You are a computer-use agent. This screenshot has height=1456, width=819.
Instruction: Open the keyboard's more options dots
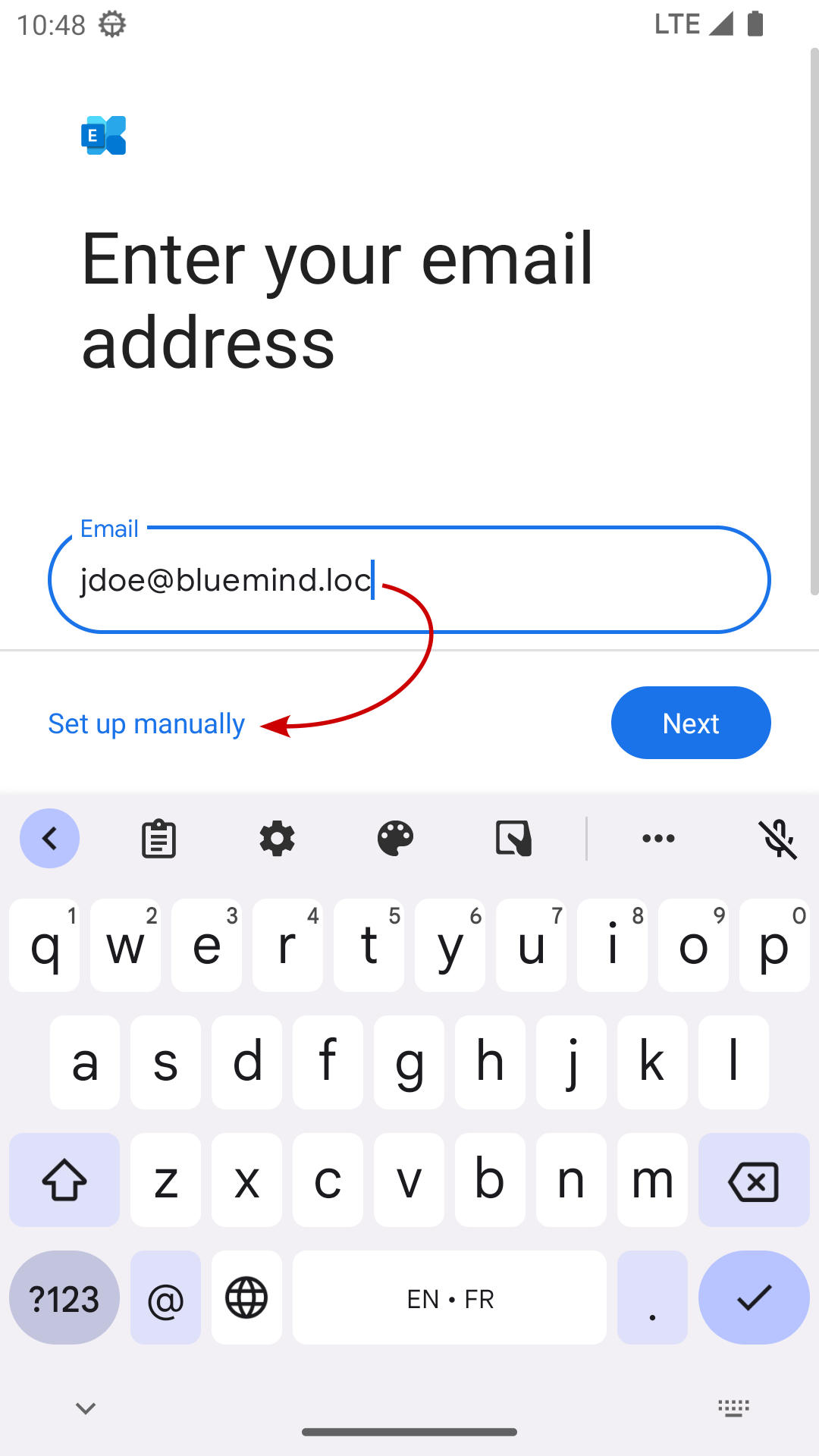pyautogui.click(x=658, y=839)
